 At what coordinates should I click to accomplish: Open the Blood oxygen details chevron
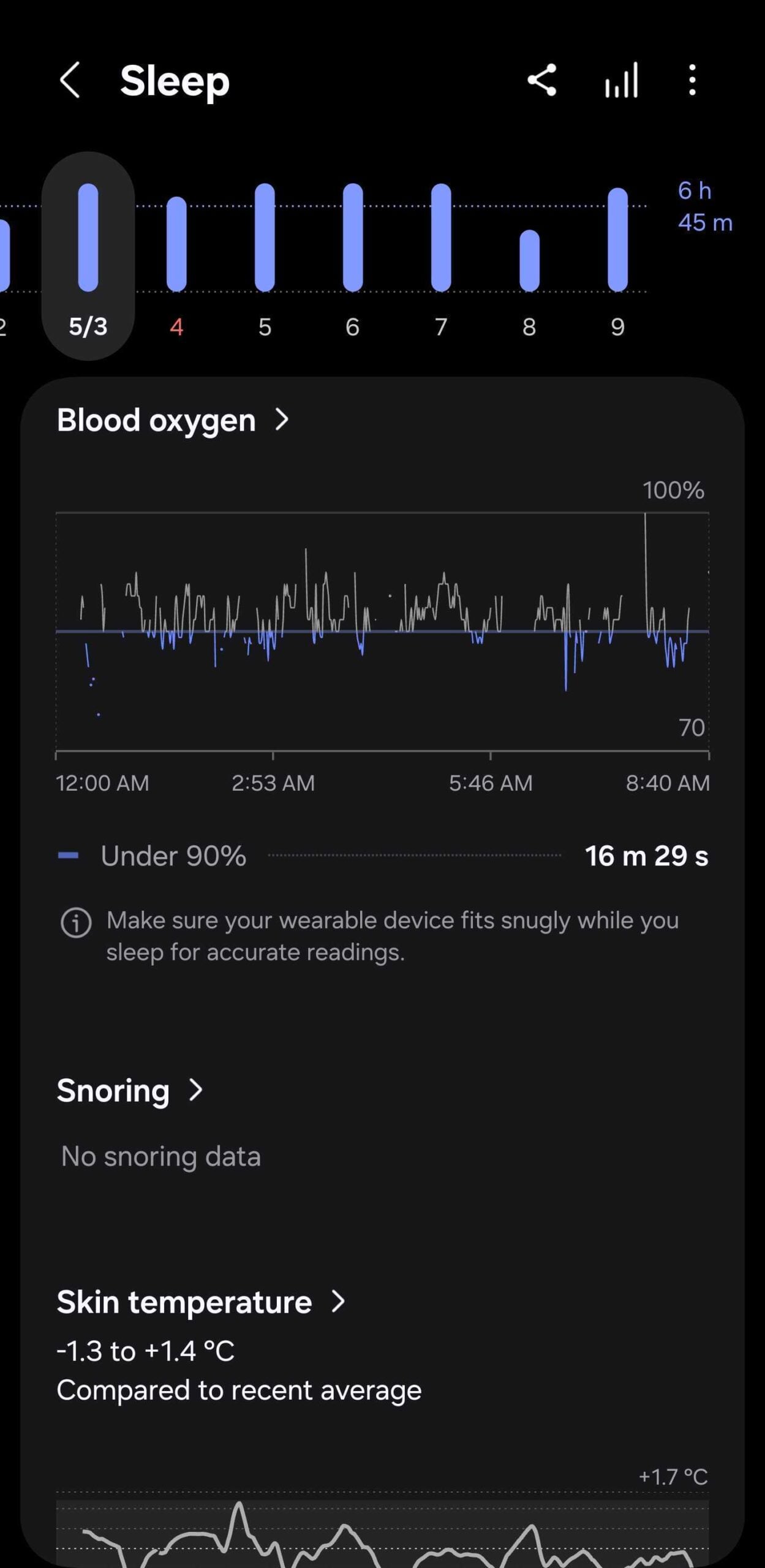coord(282,420)
